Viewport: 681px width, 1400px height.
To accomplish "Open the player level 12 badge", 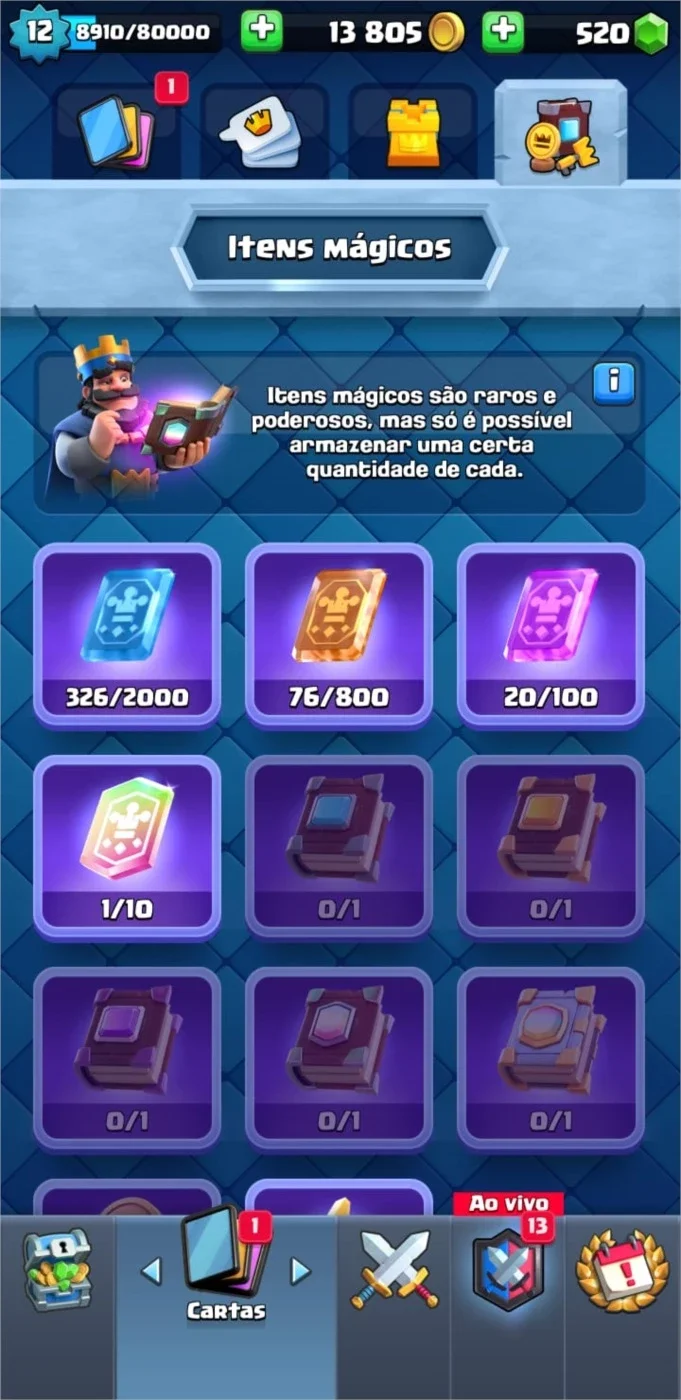I will (38, 31).
